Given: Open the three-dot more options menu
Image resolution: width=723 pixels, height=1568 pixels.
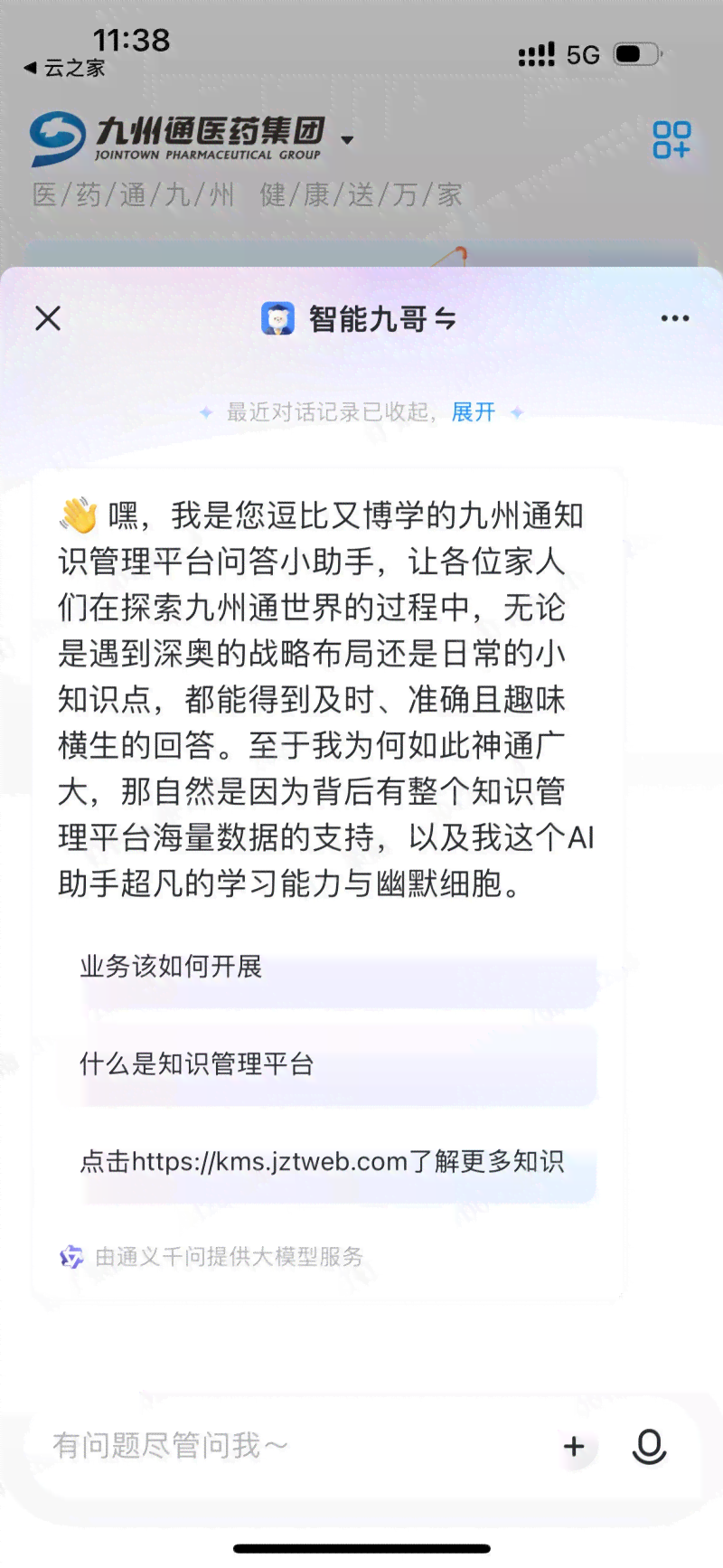Looking at the screenshot, I should (x=674, y=318).
